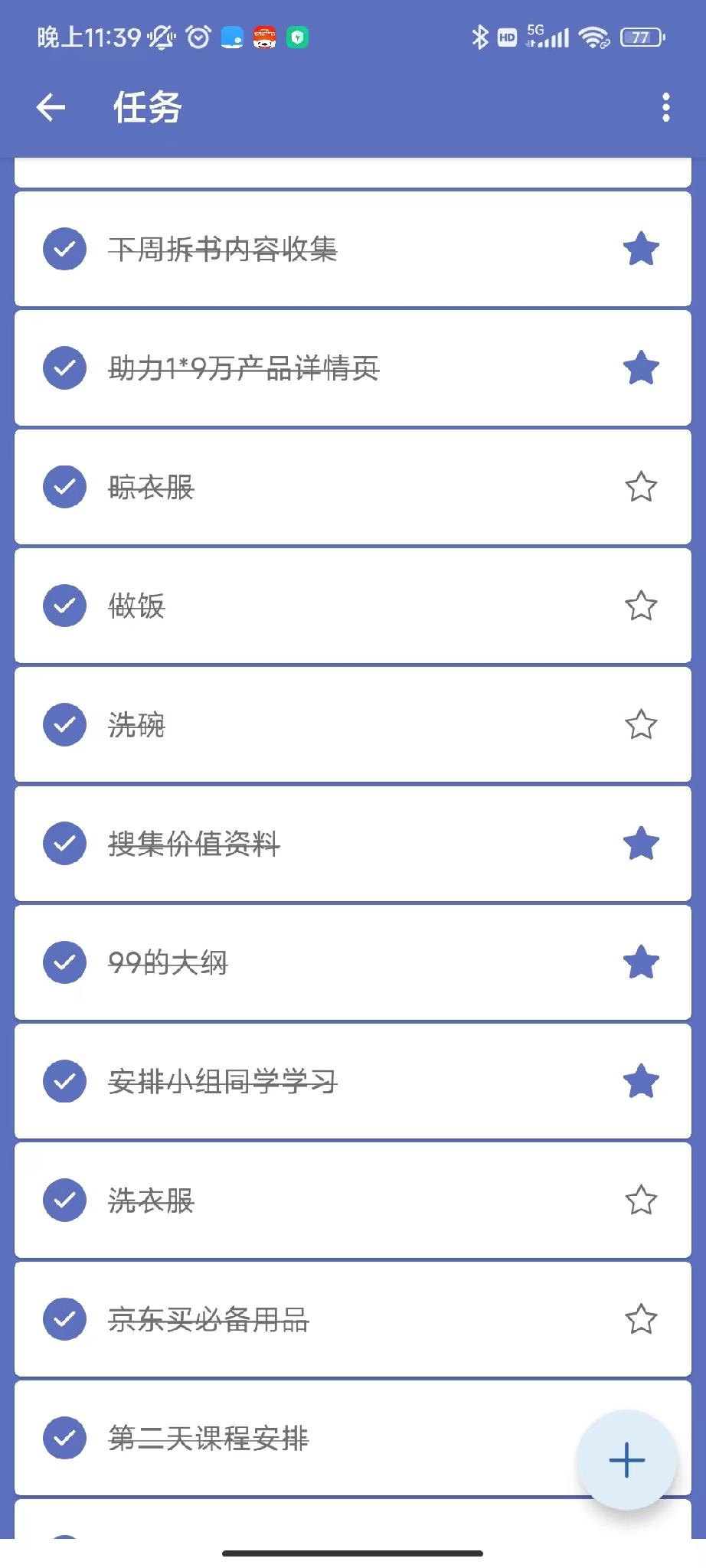Open the 洗衣服 task details

[x=353, y=1200]
